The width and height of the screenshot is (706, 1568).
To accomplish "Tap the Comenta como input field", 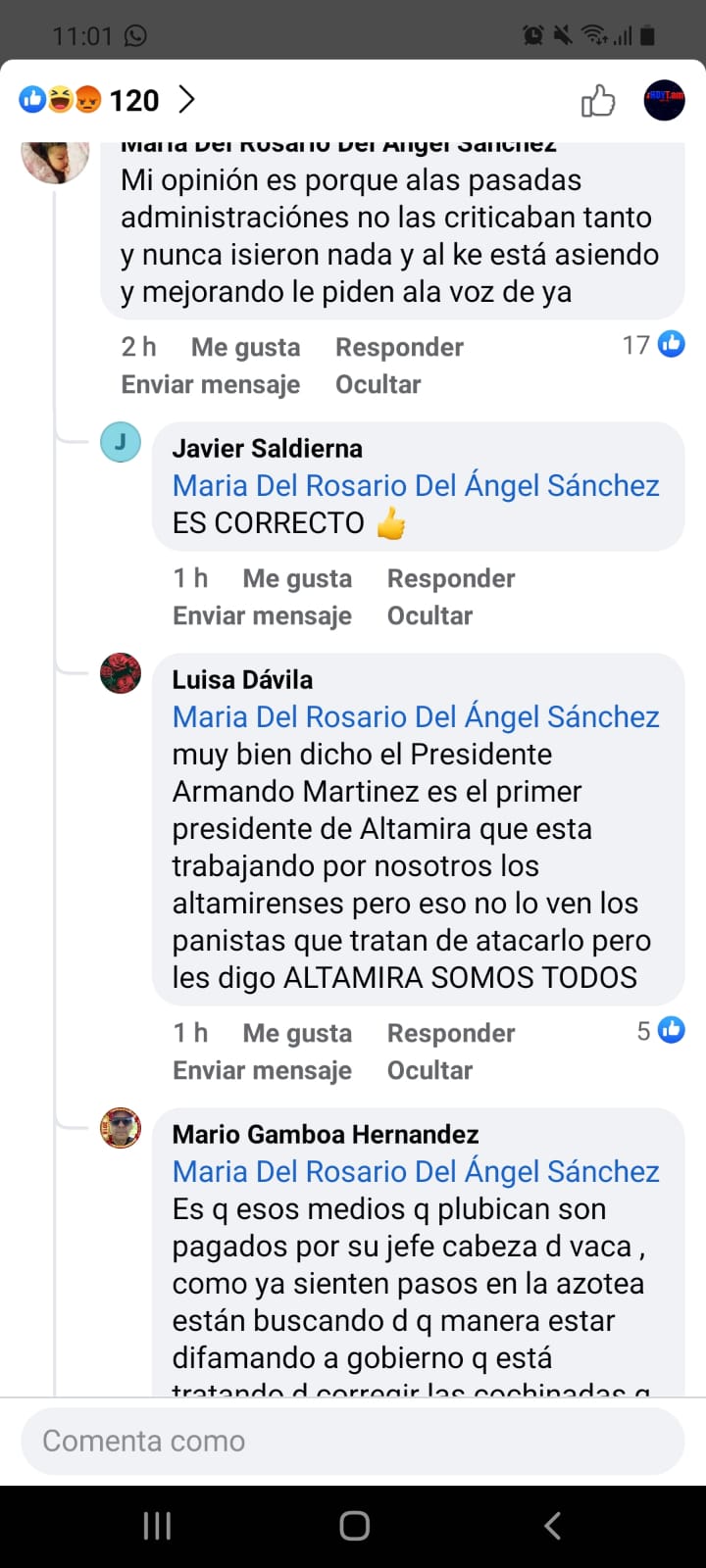I will 353,1441.
